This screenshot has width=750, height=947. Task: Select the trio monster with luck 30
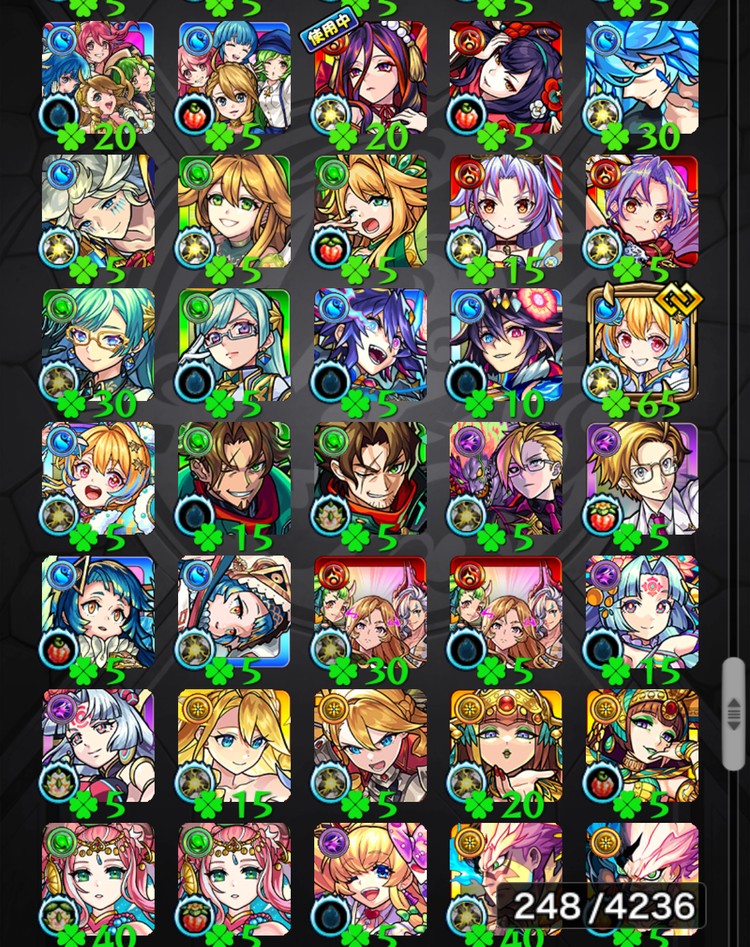coord(370,611)
